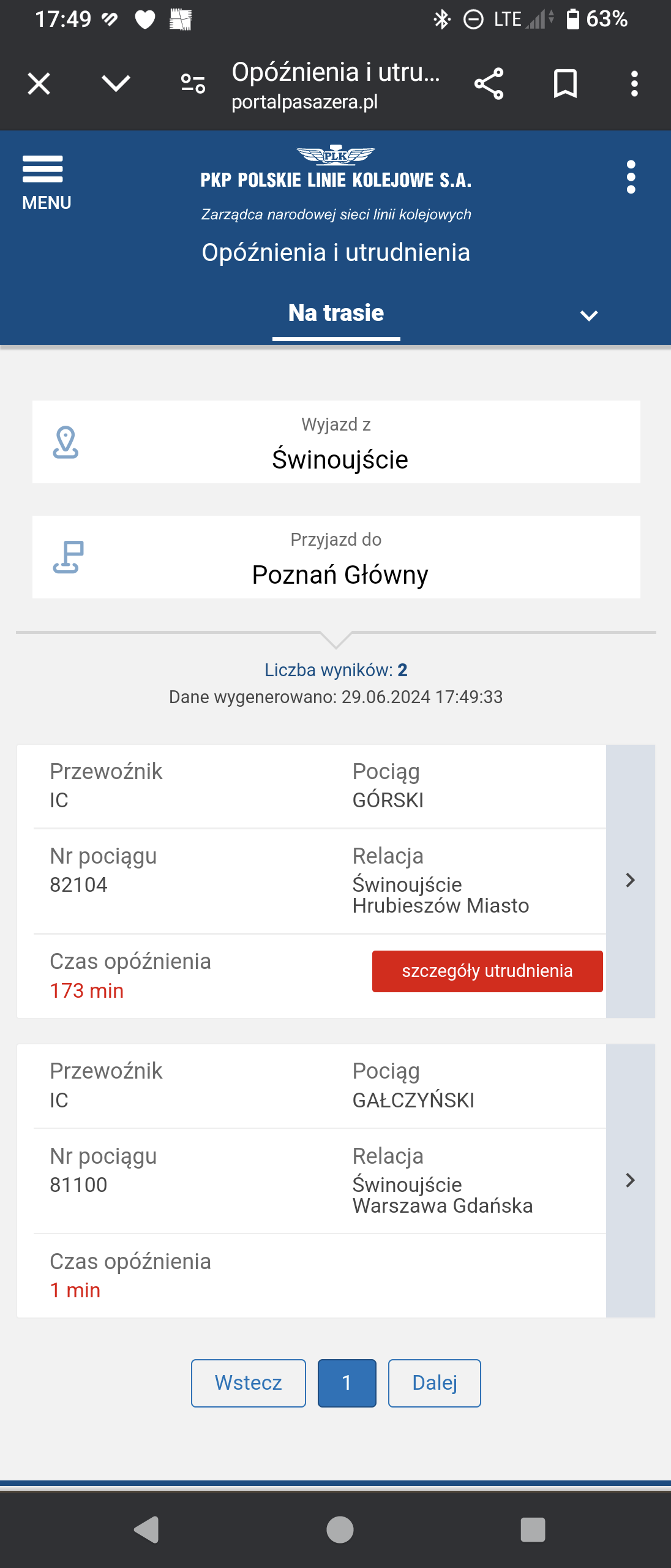Open the browser overflow menu

point(634,84)
